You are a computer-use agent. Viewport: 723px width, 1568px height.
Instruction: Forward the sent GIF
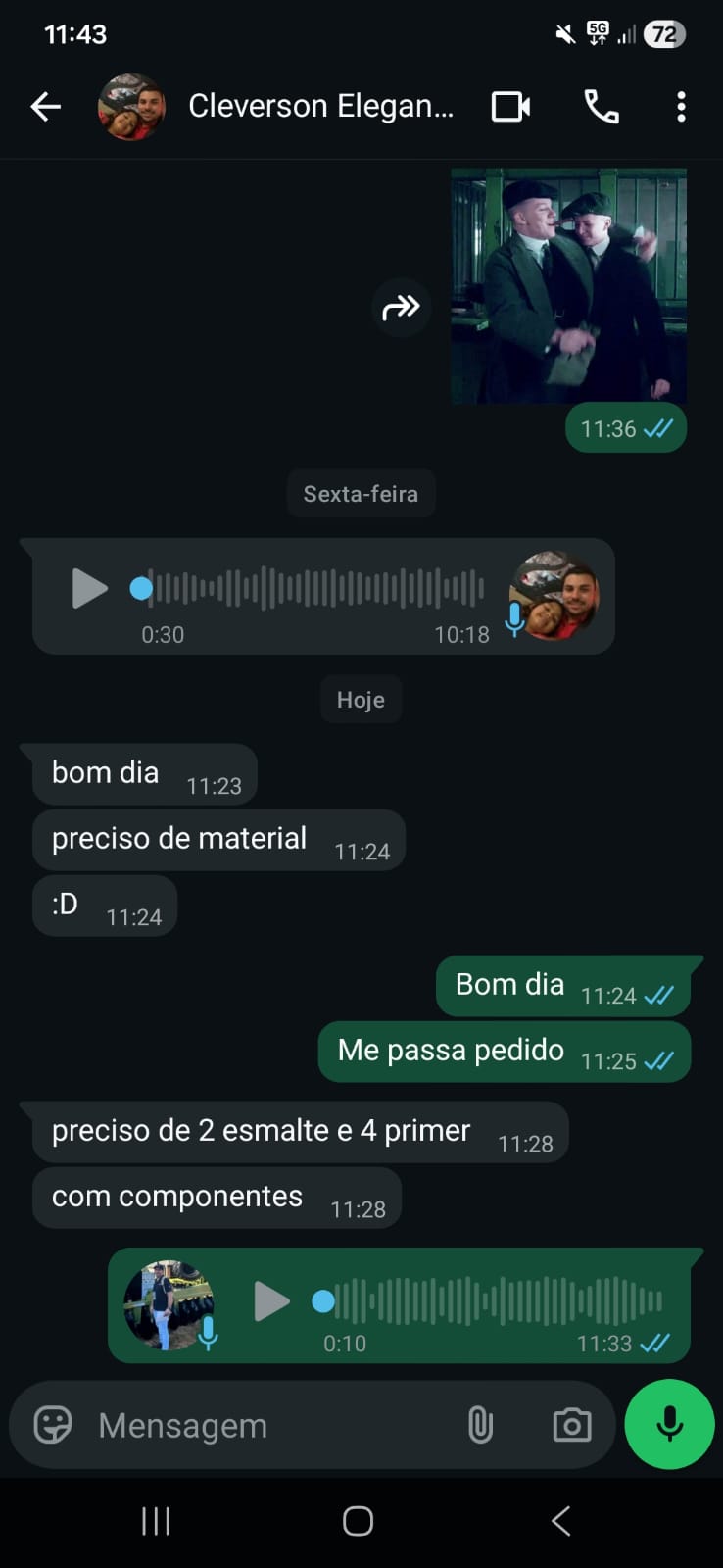pyautogui.click(x=401, y=309)
